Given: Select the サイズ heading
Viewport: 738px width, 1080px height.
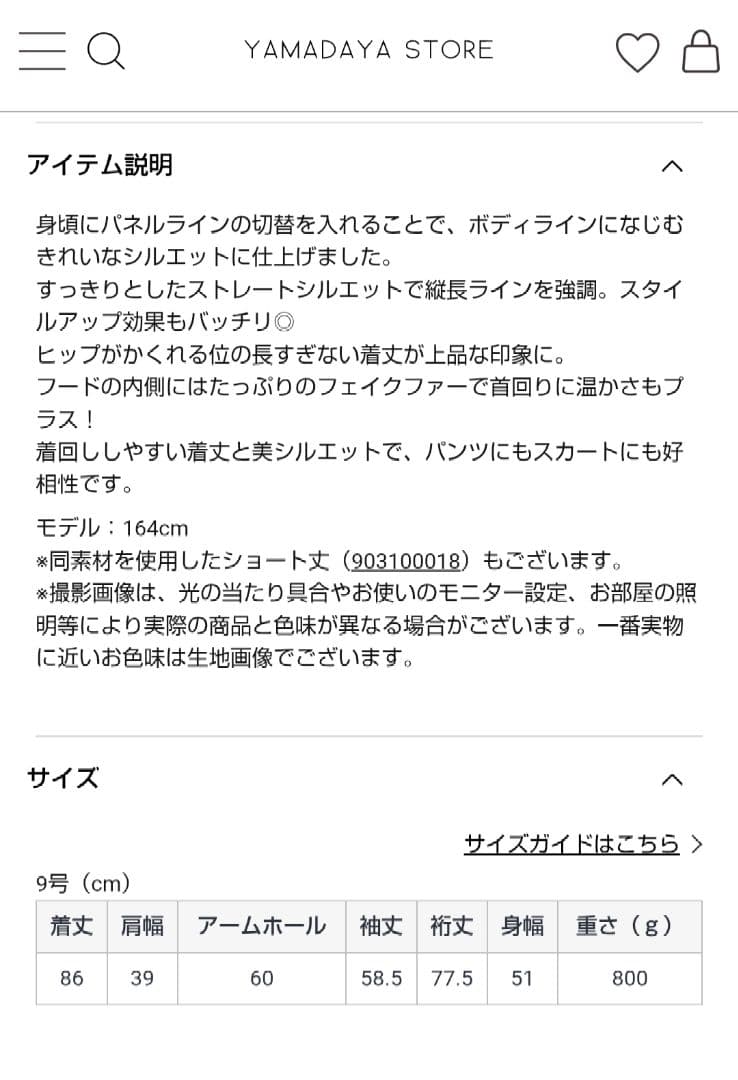Looking at the screenshot, I should pos(62,778).
